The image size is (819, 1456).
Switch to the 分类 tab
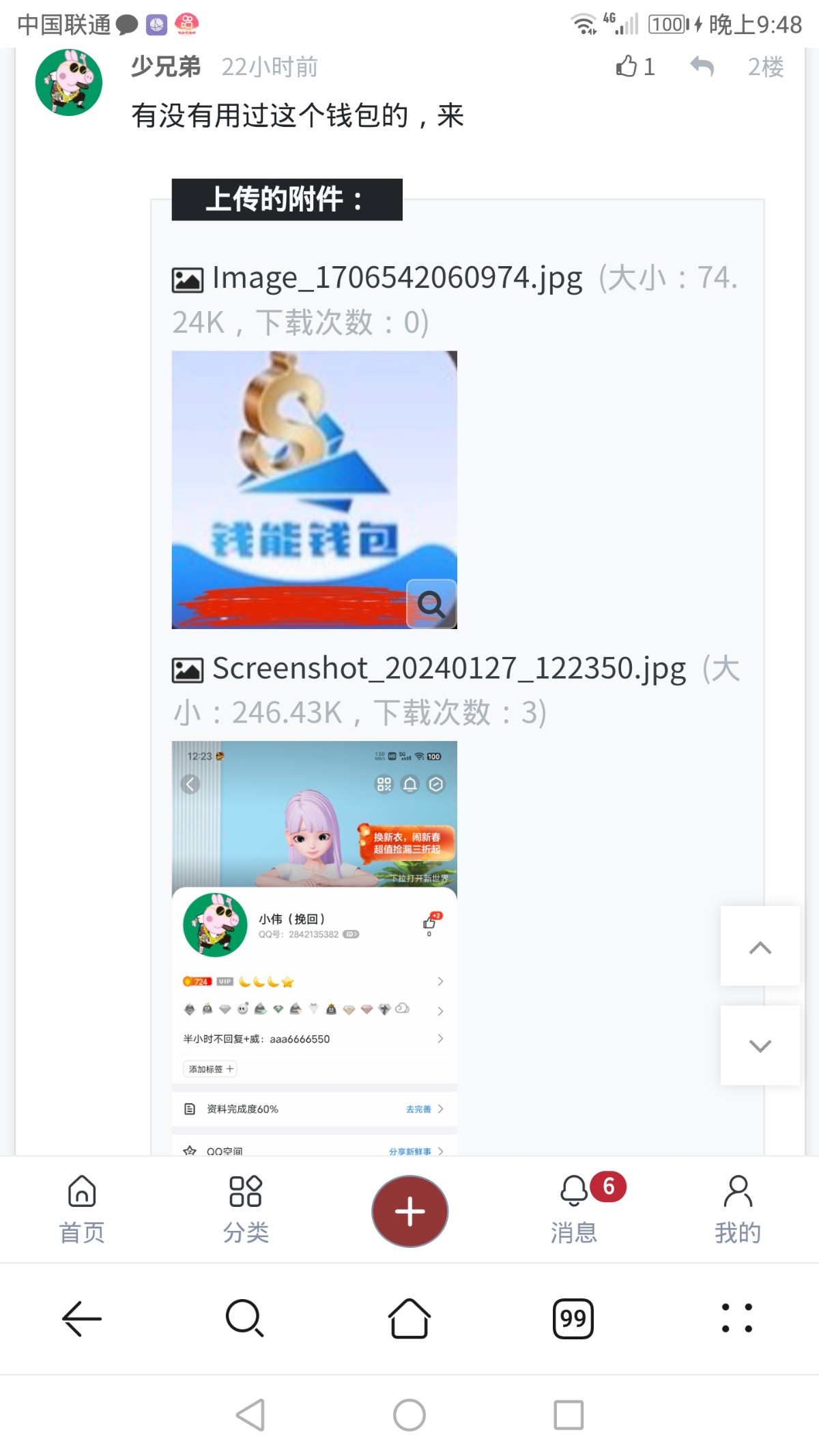click(246, 1209)
